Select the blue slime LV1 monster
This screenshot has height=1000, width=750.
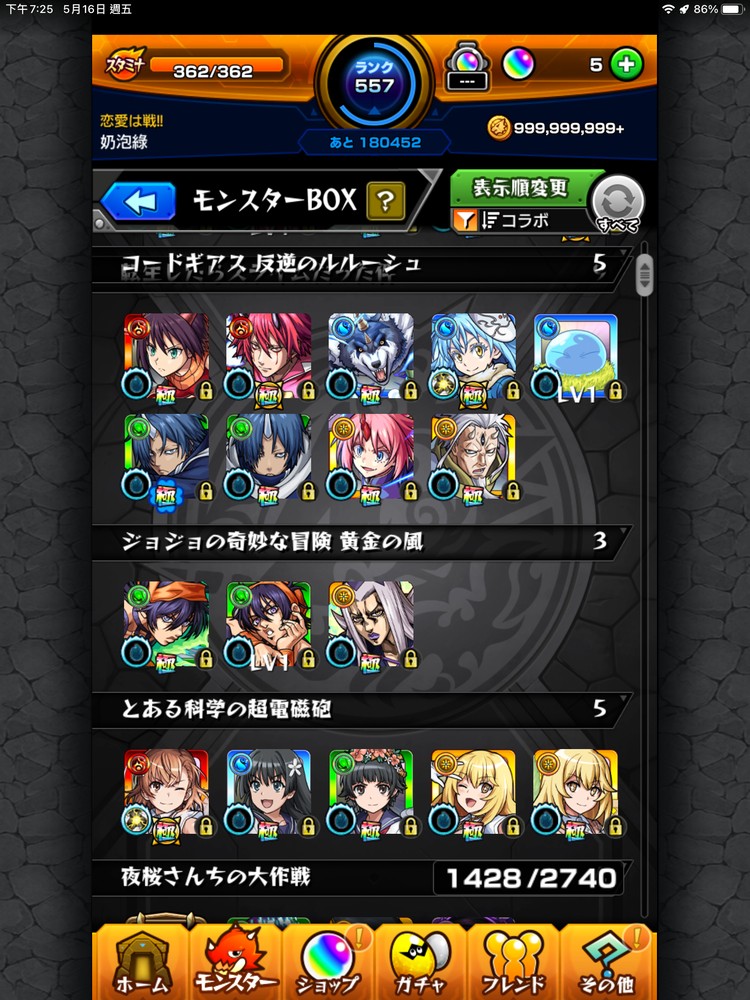[575, 357]
